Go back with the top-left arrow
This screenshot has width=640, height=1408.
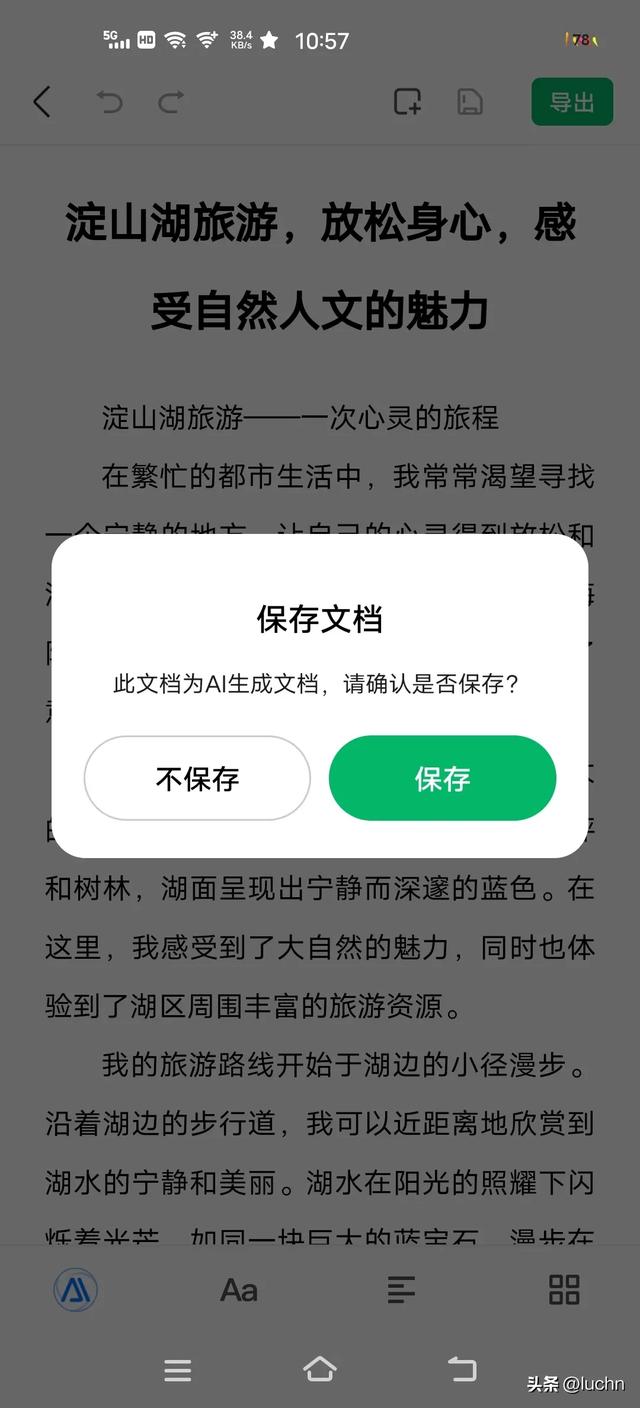pyautogui.click(x=42, y=102)
